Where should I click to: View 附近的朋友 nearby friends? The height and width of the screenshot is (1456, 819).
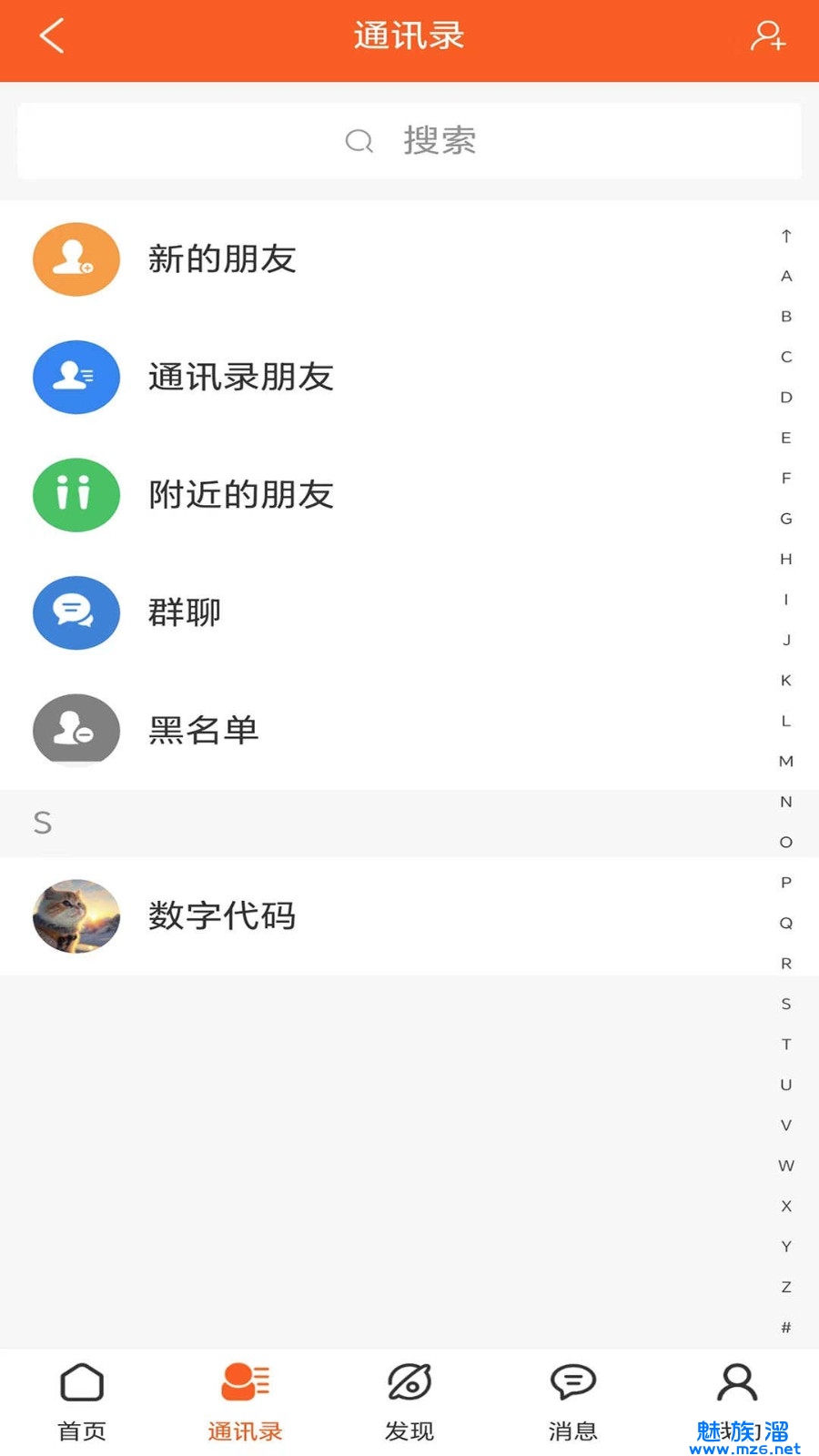[x=241, y=495]
